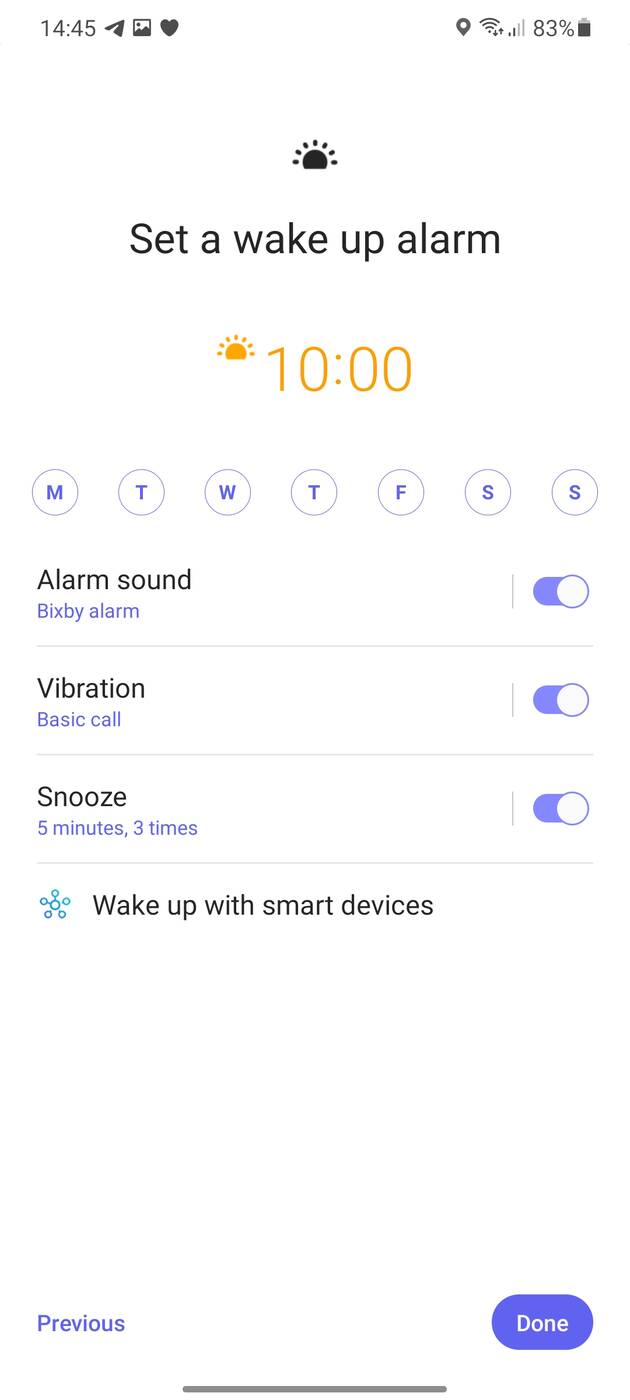Open Wake up with smart devices
This screenshot has height=1400, width=630.
click(x=262, y=906)
